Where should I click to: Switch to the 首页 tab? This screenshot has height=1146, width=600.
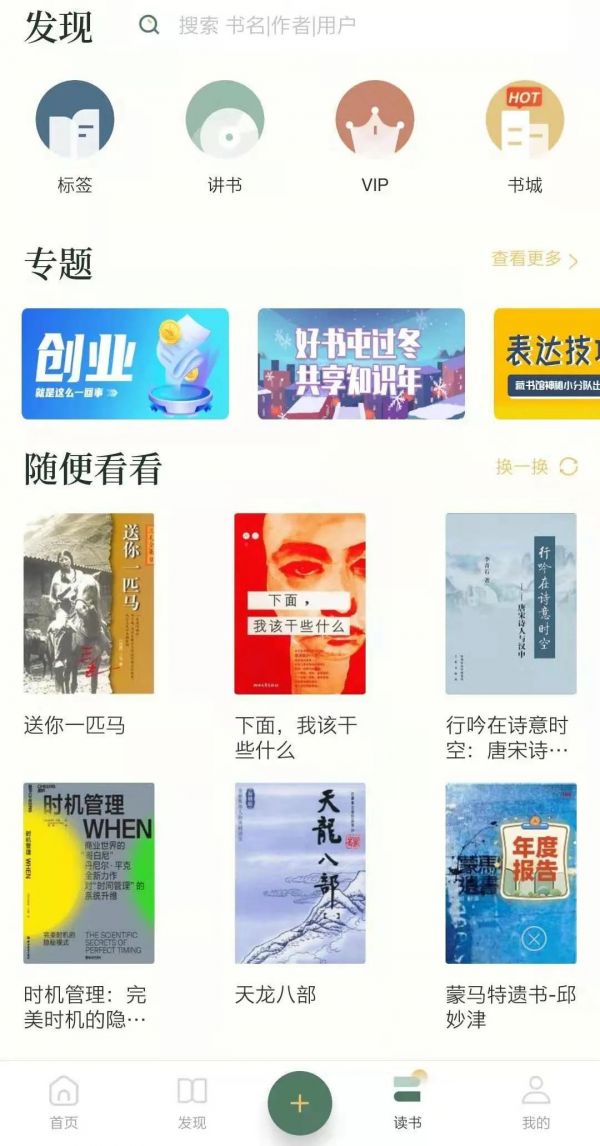(64, 1102)
